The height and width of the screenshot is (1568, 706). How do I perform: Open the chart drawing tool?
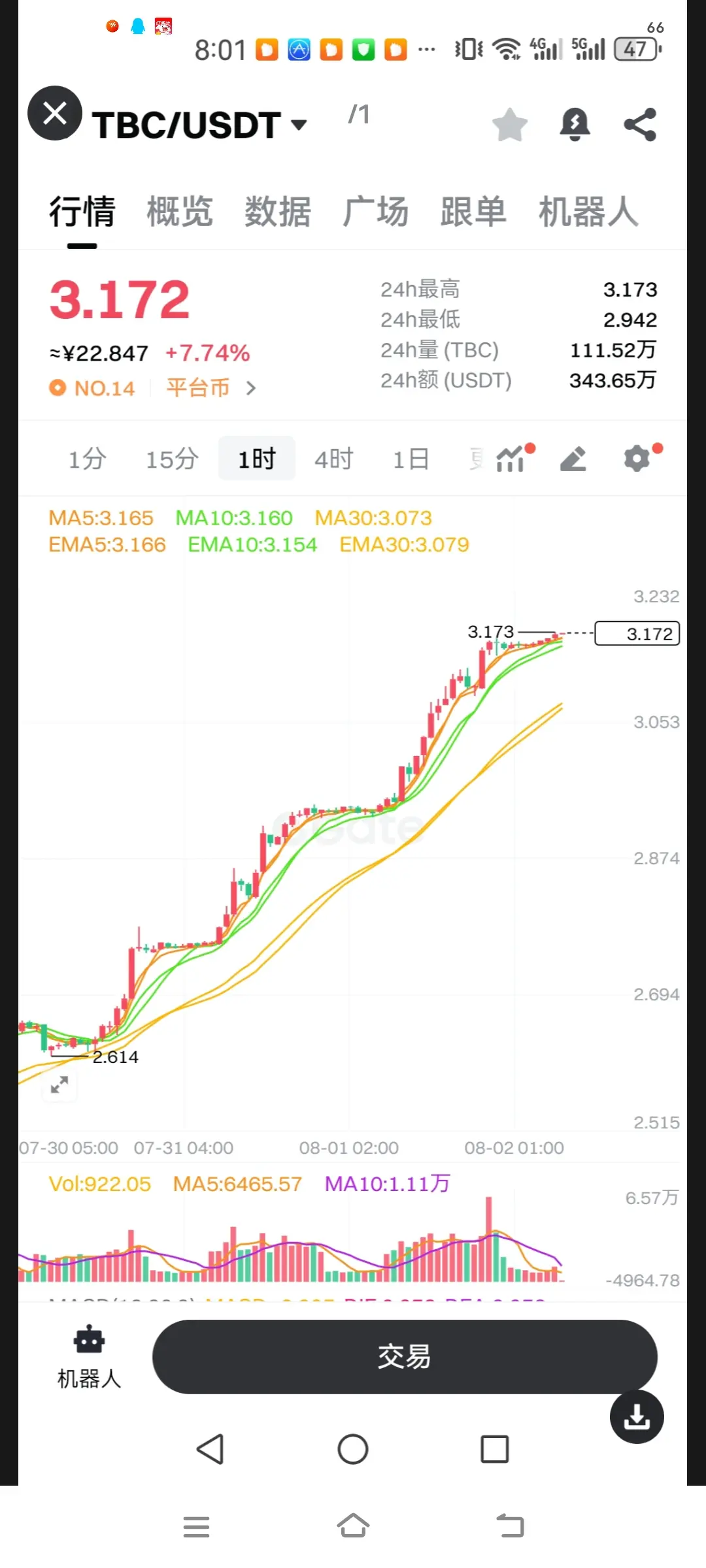pos(573,459)
